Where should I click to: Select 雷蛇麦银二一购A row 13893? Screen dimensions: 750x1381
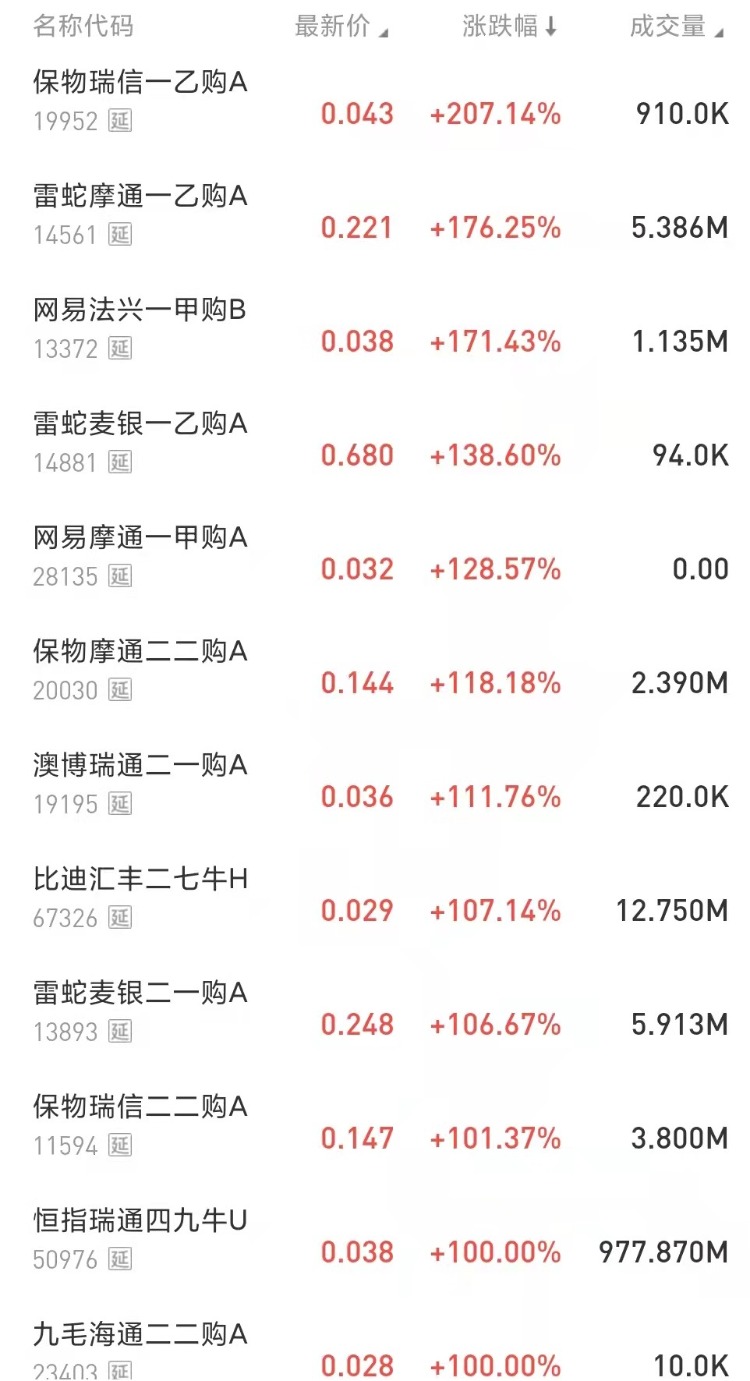click(375, 1012)
